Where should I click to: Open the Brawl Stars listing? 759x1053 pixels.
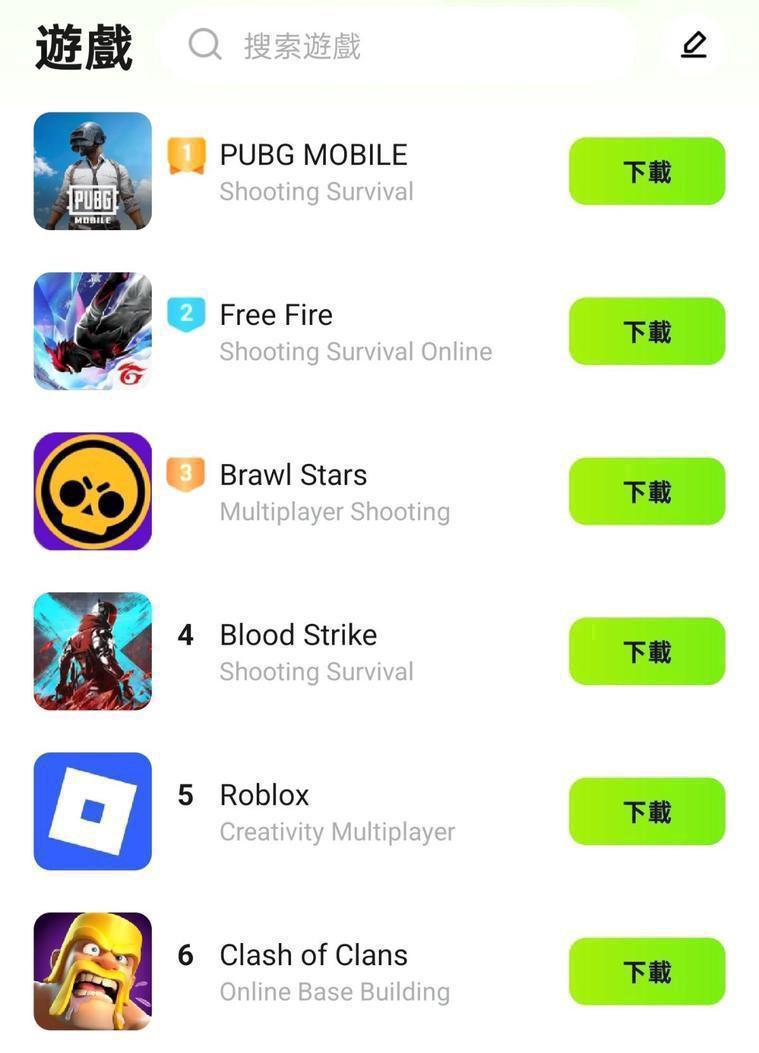pyautogui.click(x=293, y=476)
